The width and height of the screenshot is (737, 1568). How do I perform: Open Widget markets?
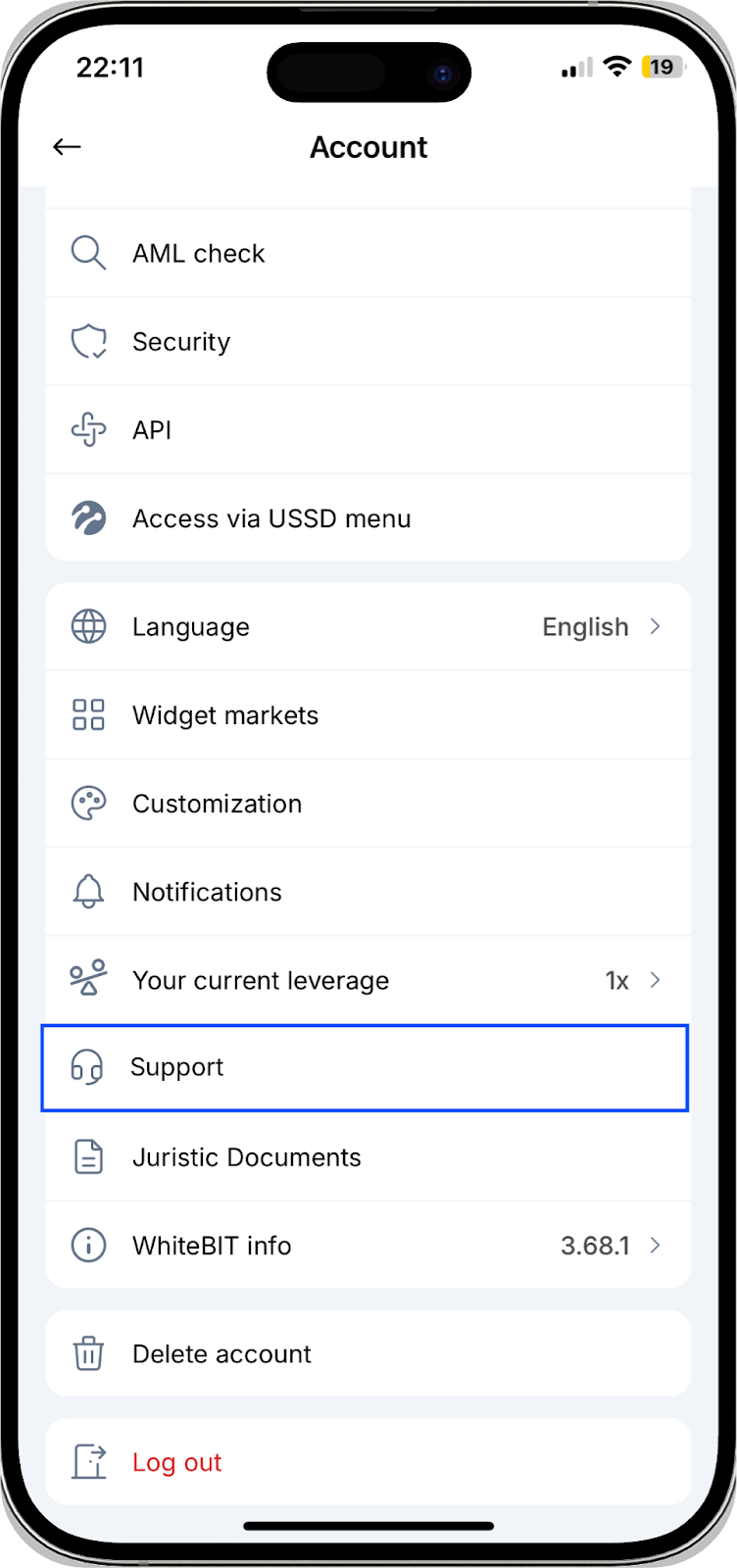coord(368,714)
